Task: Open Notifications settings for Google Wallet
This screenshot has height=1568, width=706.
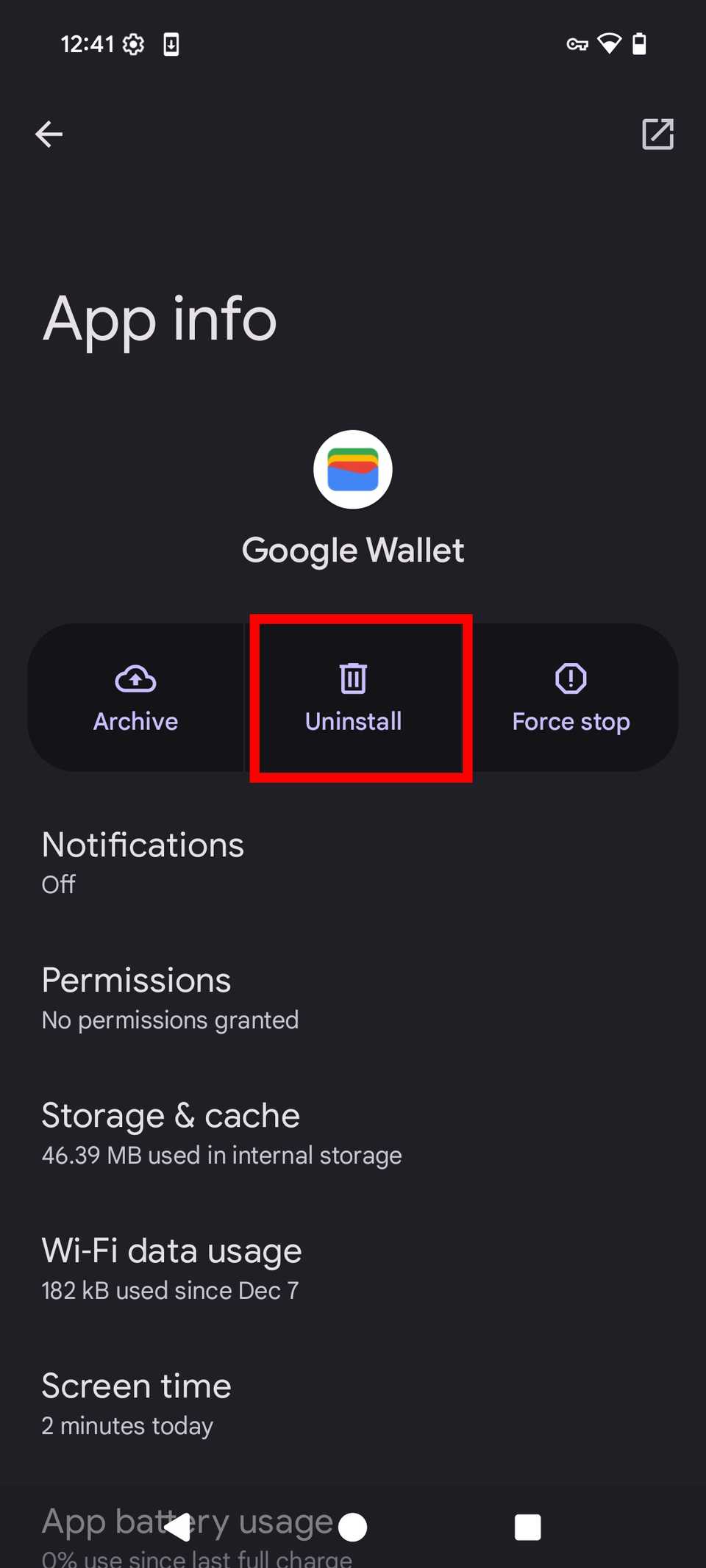Action: point(142,862)
